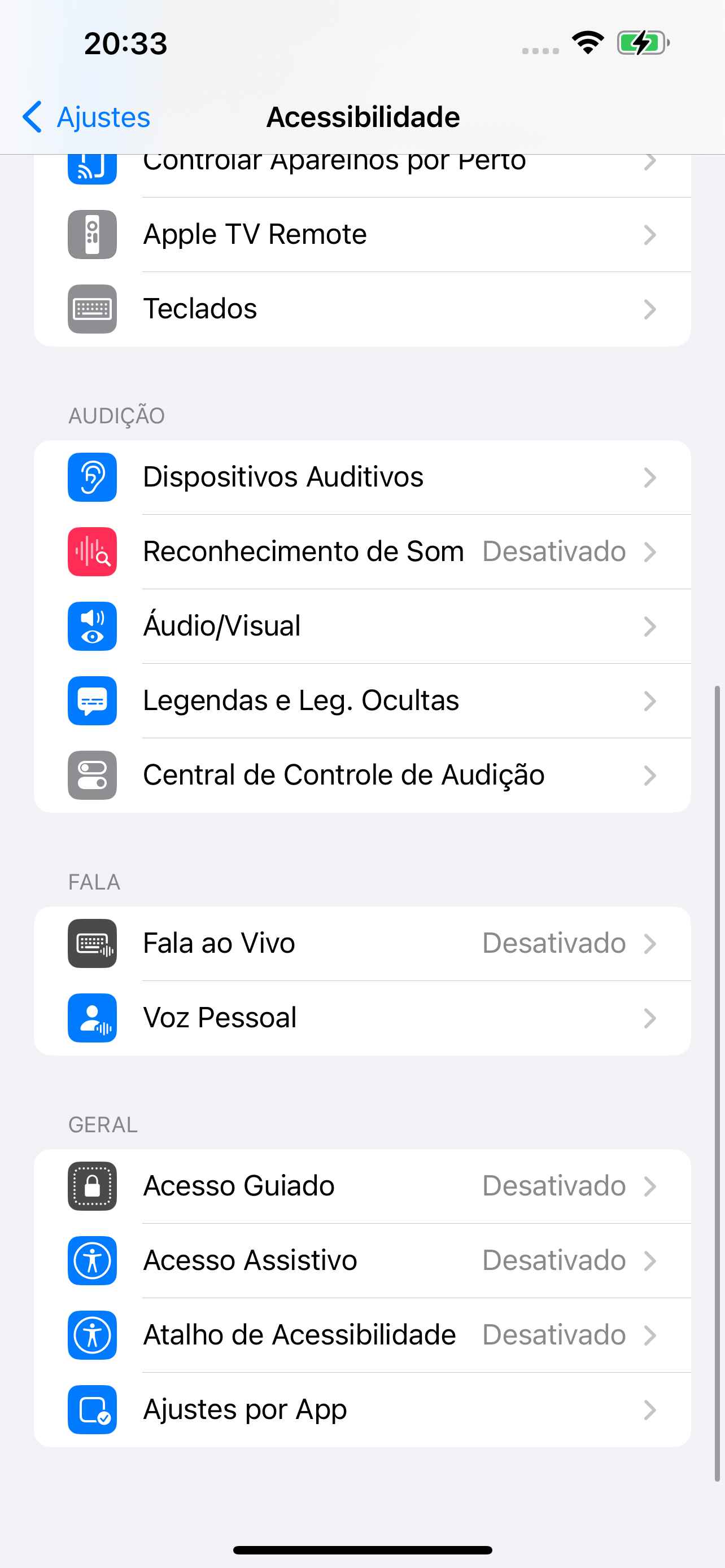725x1568 pixels.
Task: Select the Acesso Assistivo accessibility icon
Action: pos(92,1260)
